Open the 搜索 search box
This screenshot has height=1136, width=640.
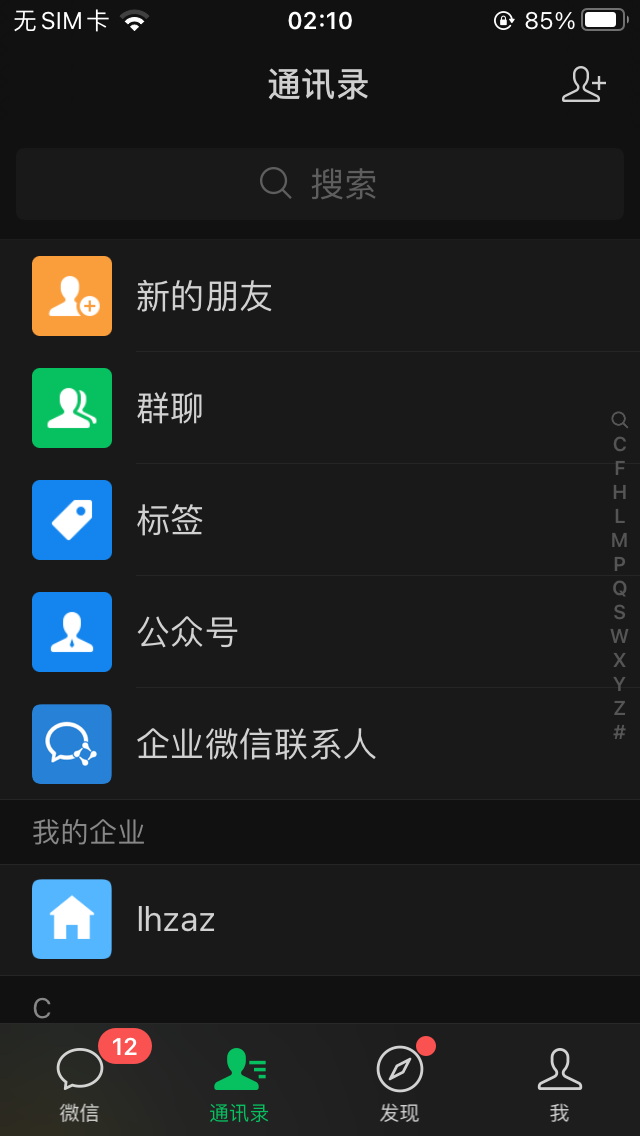[320, 184]
